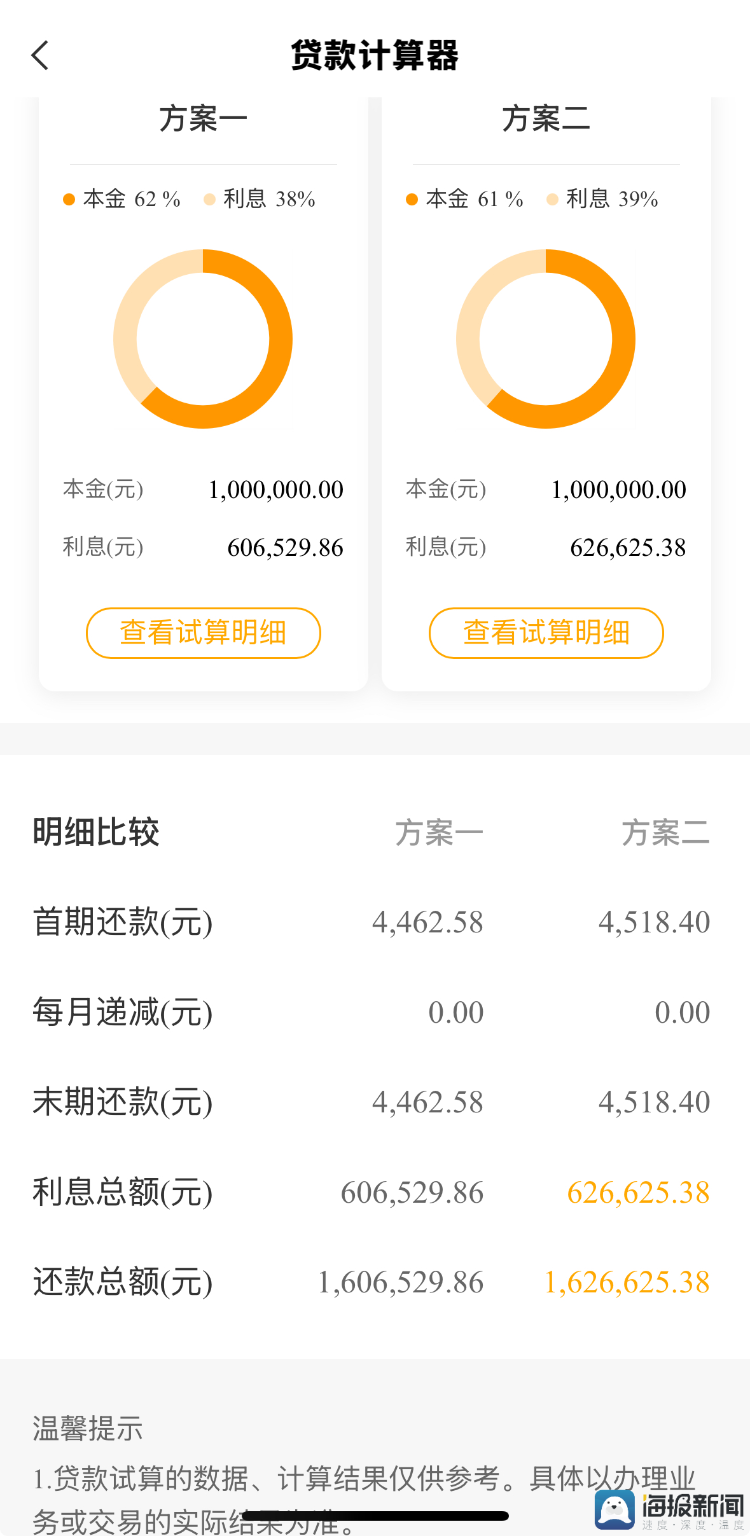This screenshot has width=750, height=1536.
Task: Select the 方案一 donut chart
Action: tap(203, 338)
